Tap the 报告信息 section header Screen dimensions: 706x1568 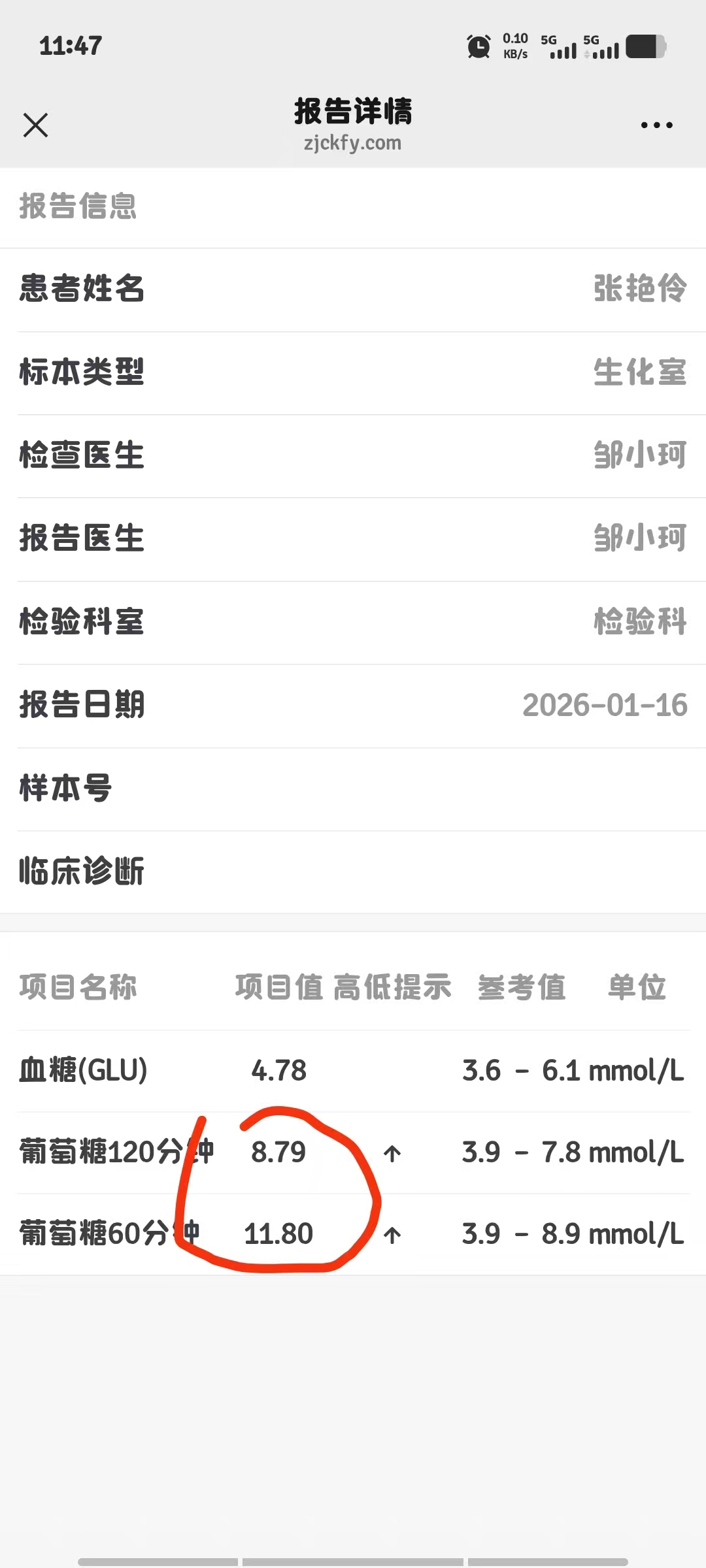click(78, 208)
